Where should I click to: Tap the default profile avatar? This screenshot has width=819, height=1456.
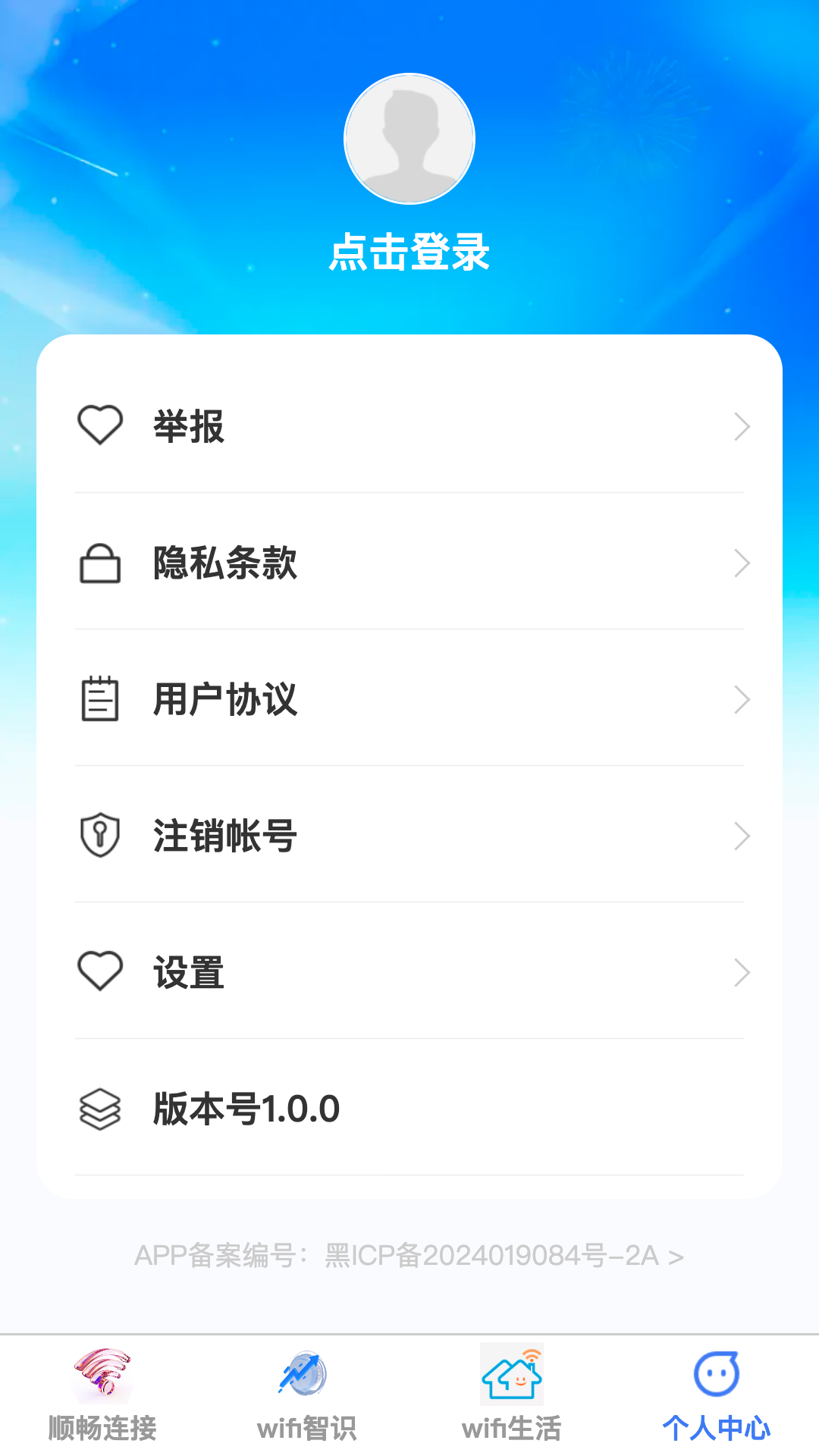coord(409,139)
